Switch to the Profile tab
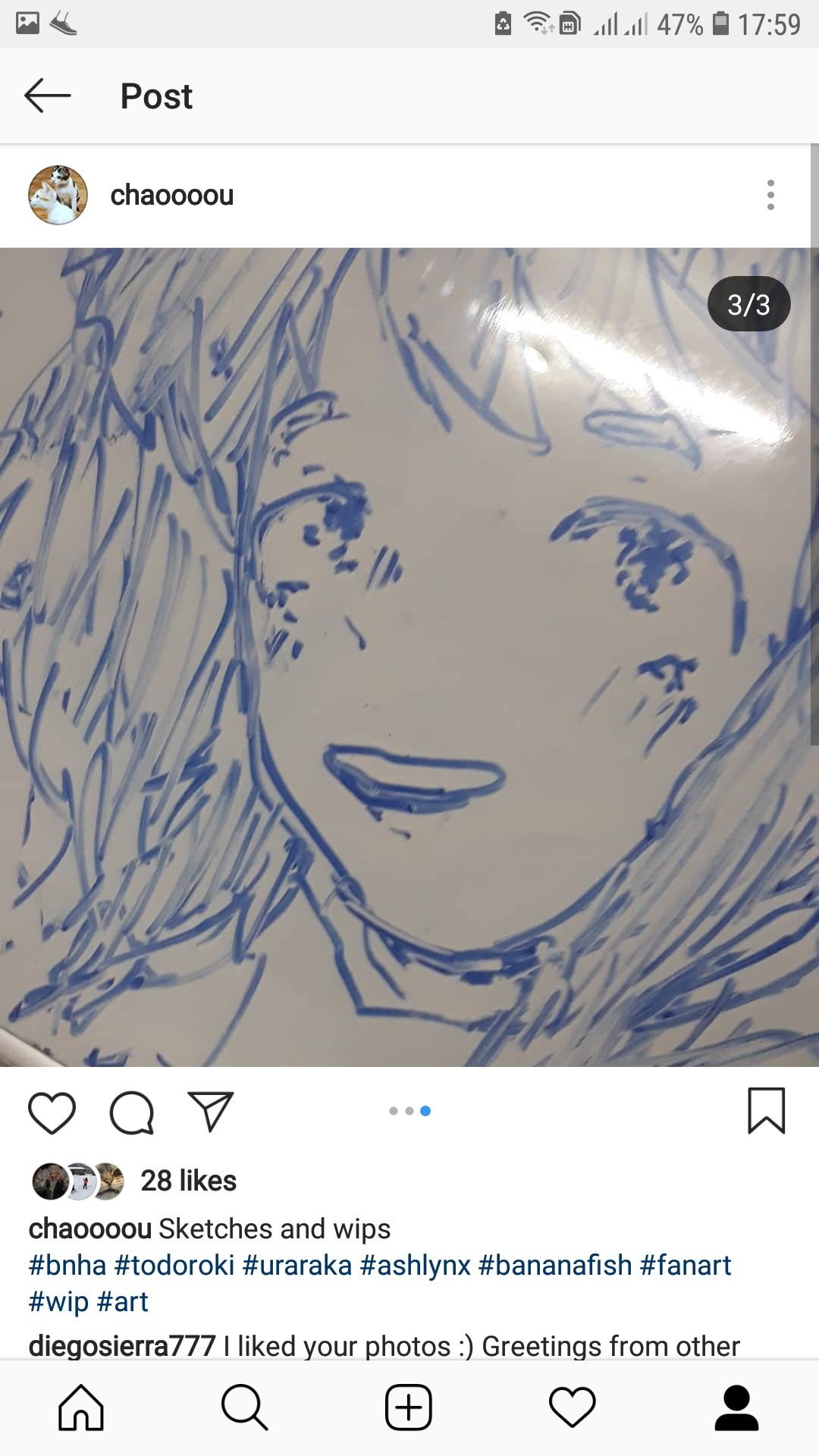This screenshot has width=819, height=1456. [x=736, y=1407]
